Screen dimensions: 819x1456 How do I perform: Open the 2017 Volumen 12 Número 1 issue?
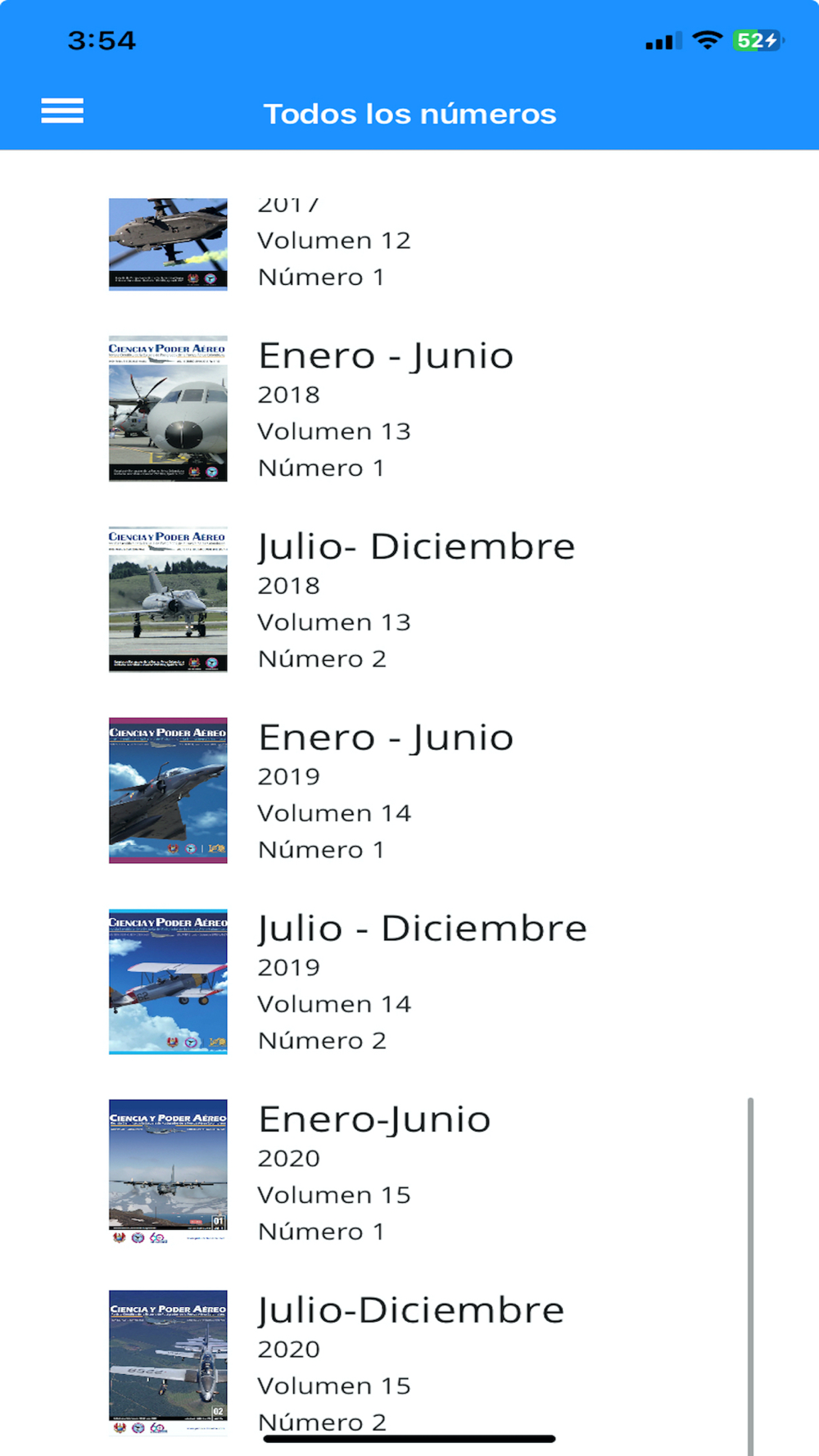pos(333,244)
